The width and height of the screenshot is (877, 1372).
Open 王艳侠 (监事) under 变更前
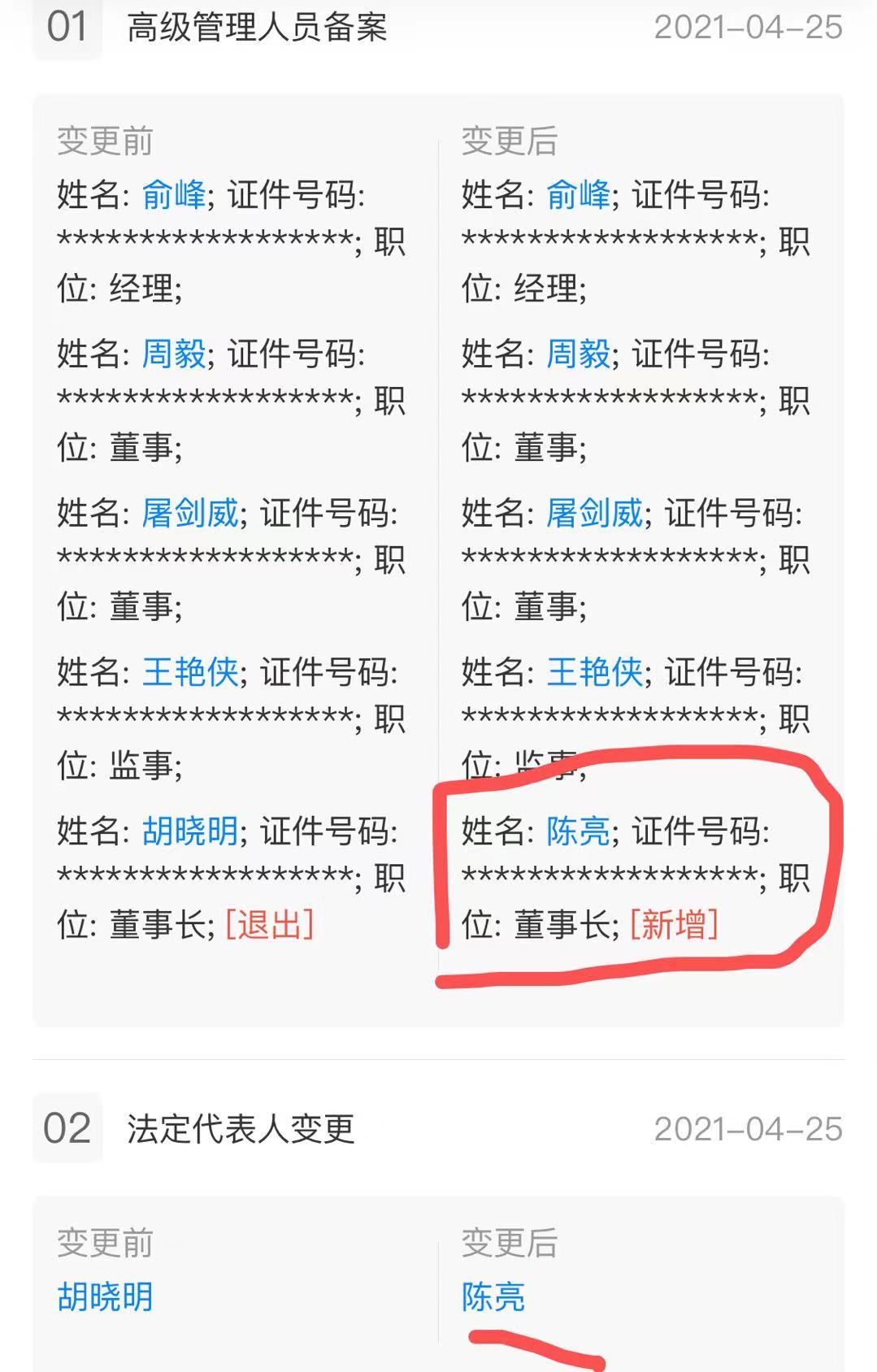[189, 672]
